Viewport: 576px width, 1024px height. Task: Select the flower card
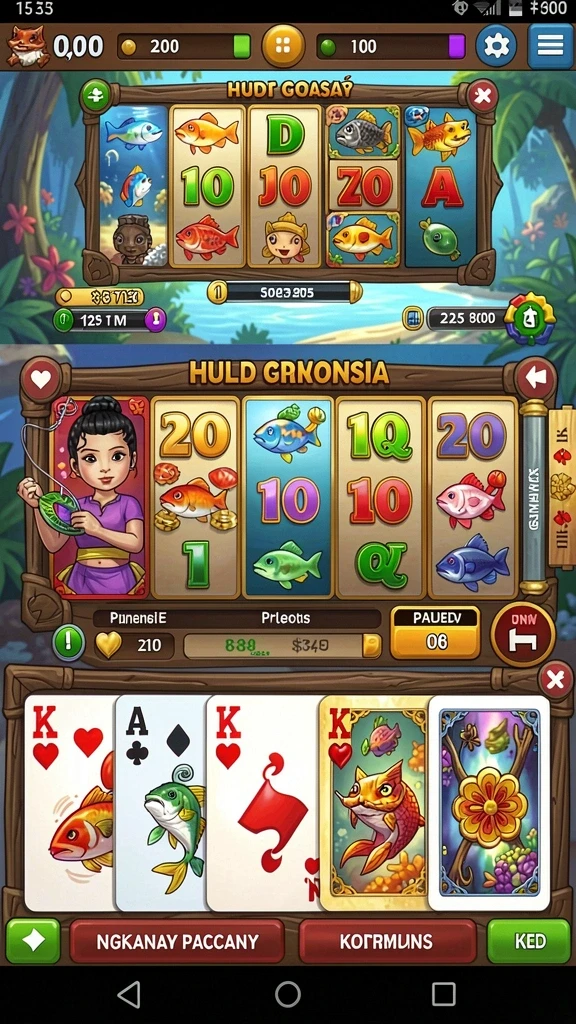click(x=489, y=803)
